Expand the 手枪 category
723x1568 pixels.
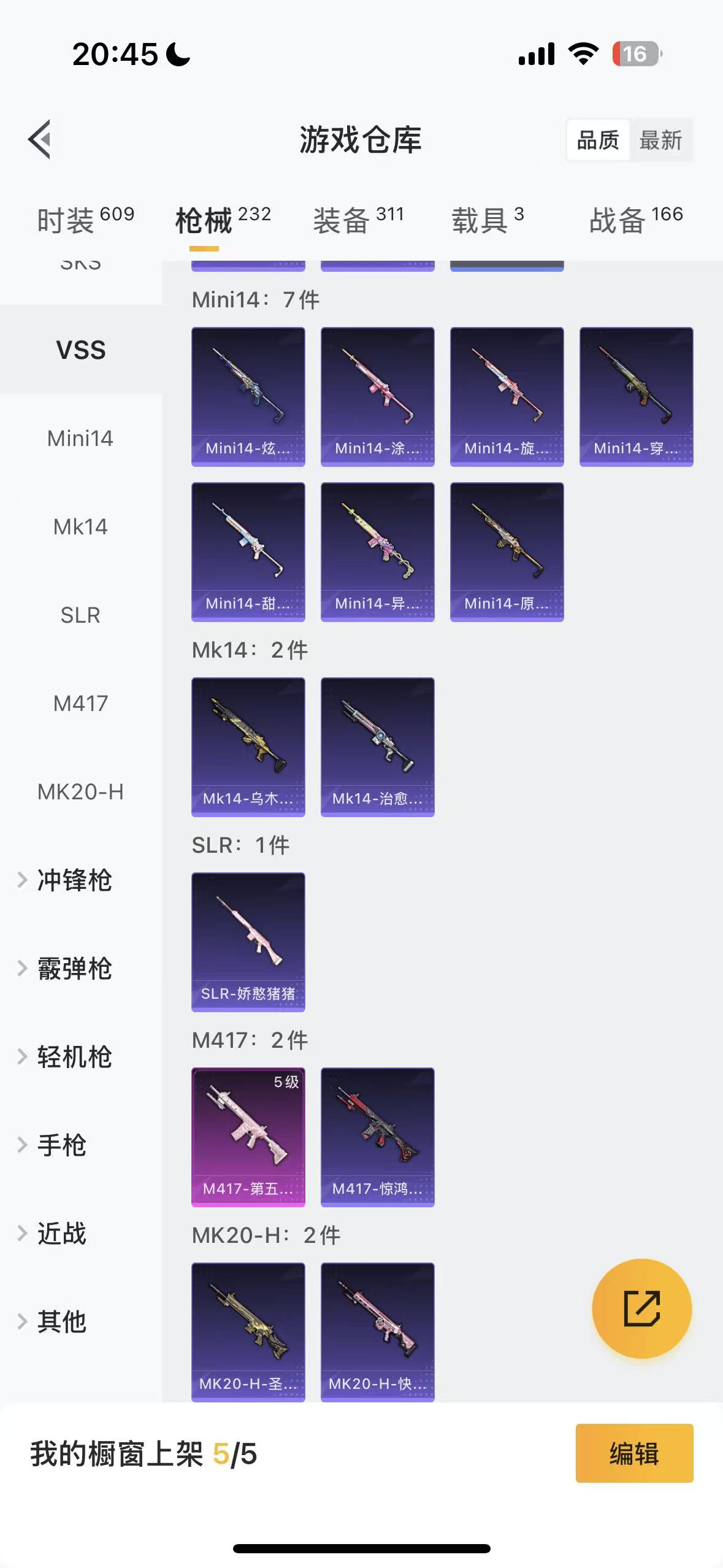61,1145
